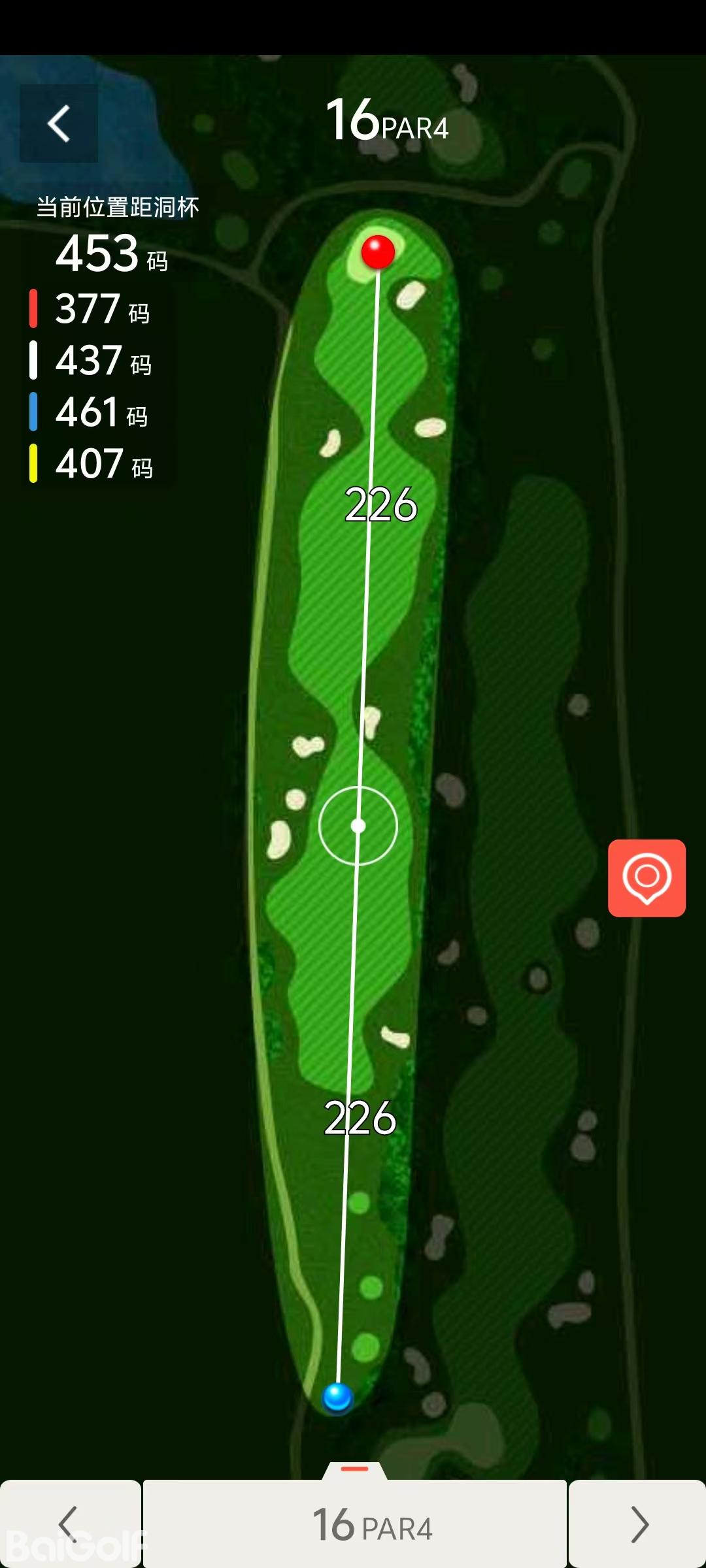Image resolution: width=706 pixels, height=1568 pixels.
Task: Tap the red locate-position button
Action: pos(647,877)
